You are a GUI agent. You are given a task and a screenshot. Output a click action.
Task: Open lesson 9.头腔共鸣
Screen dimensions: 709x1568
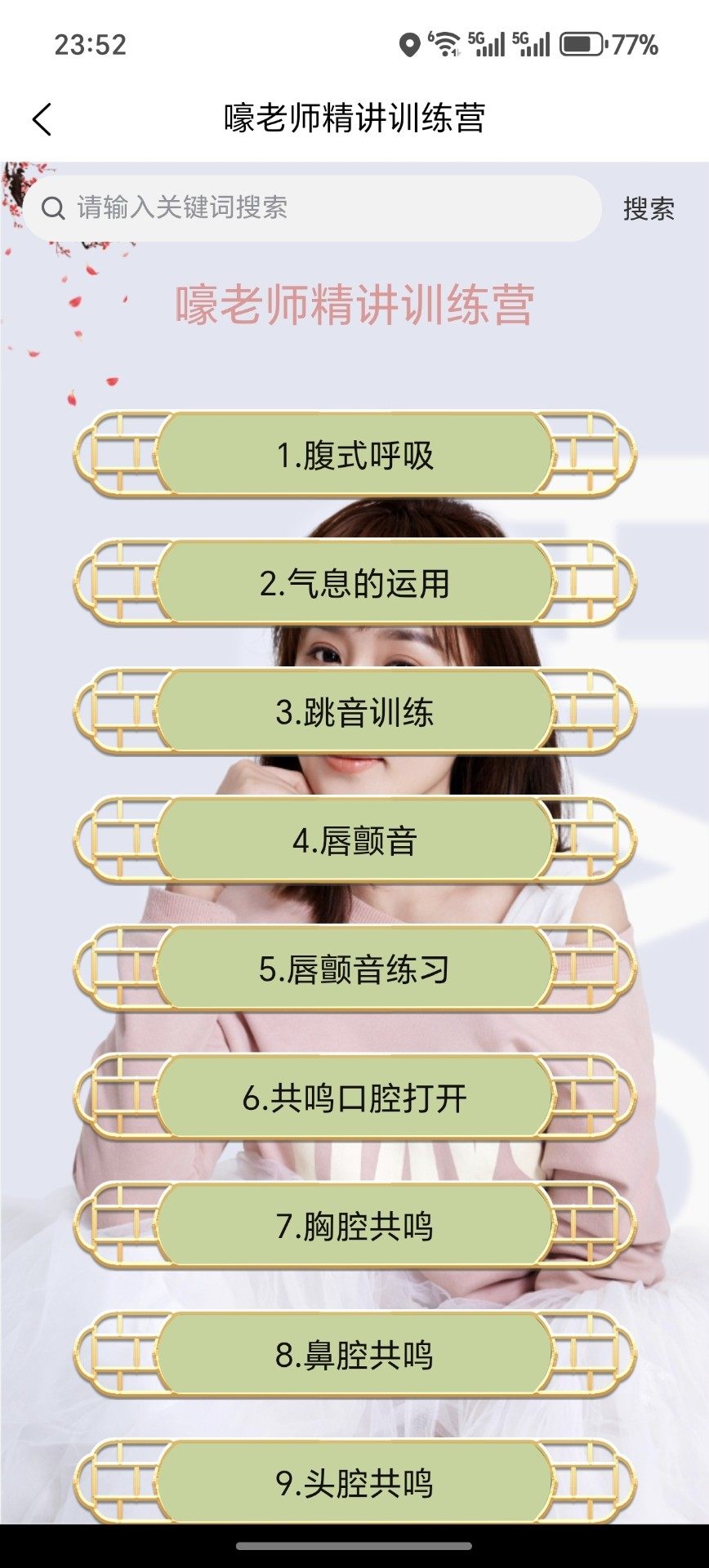pyautogui.click(x=354, y=1482)
